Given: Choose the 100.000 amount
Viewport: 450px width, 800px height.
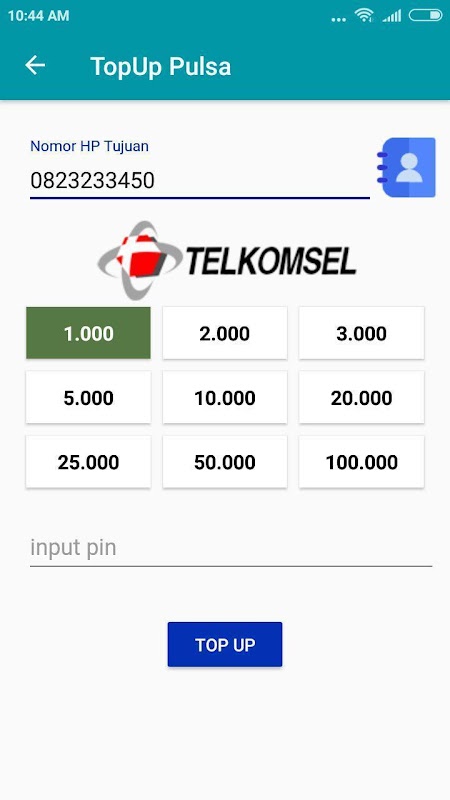Looking at the screenshot, I should point(362,462).
